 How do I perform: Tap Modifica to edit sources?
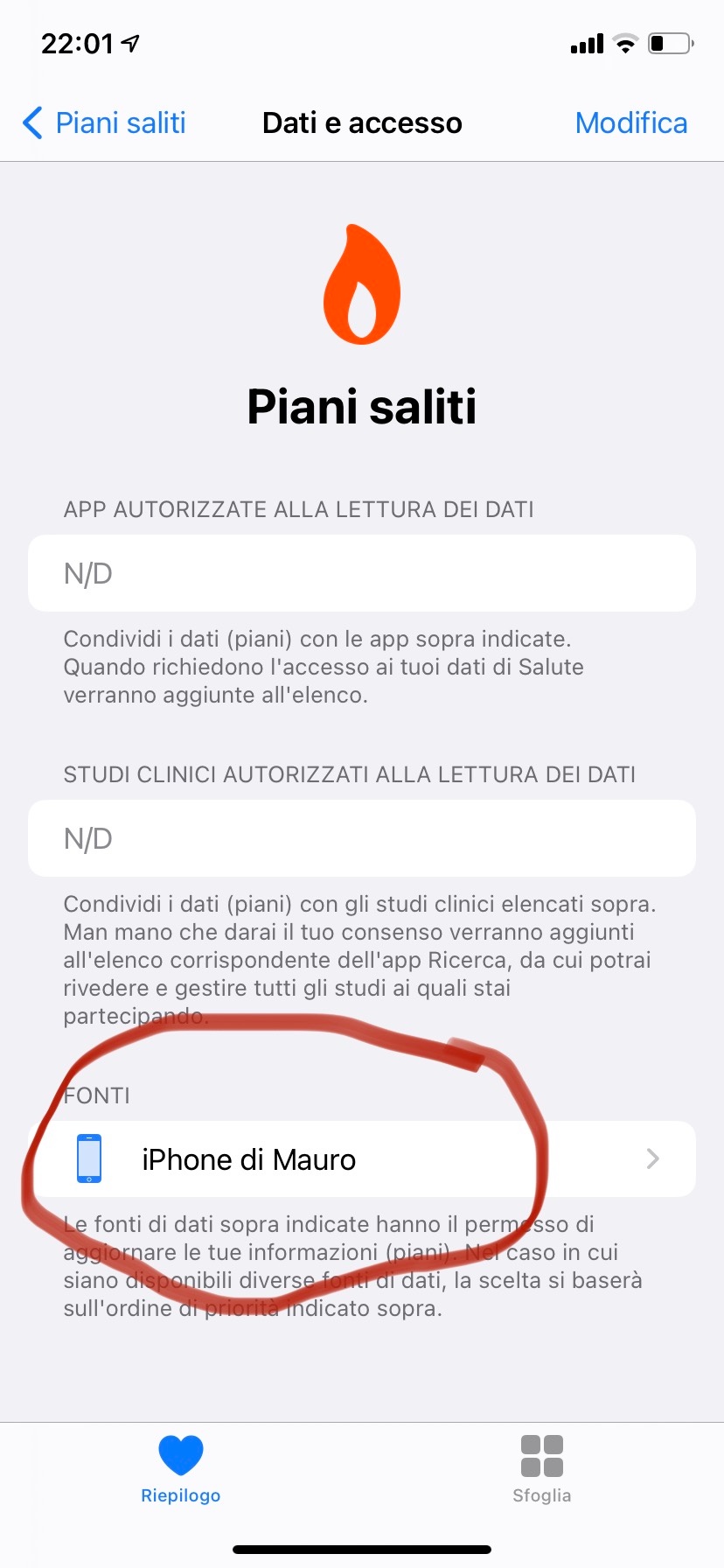tap(631, 123)
